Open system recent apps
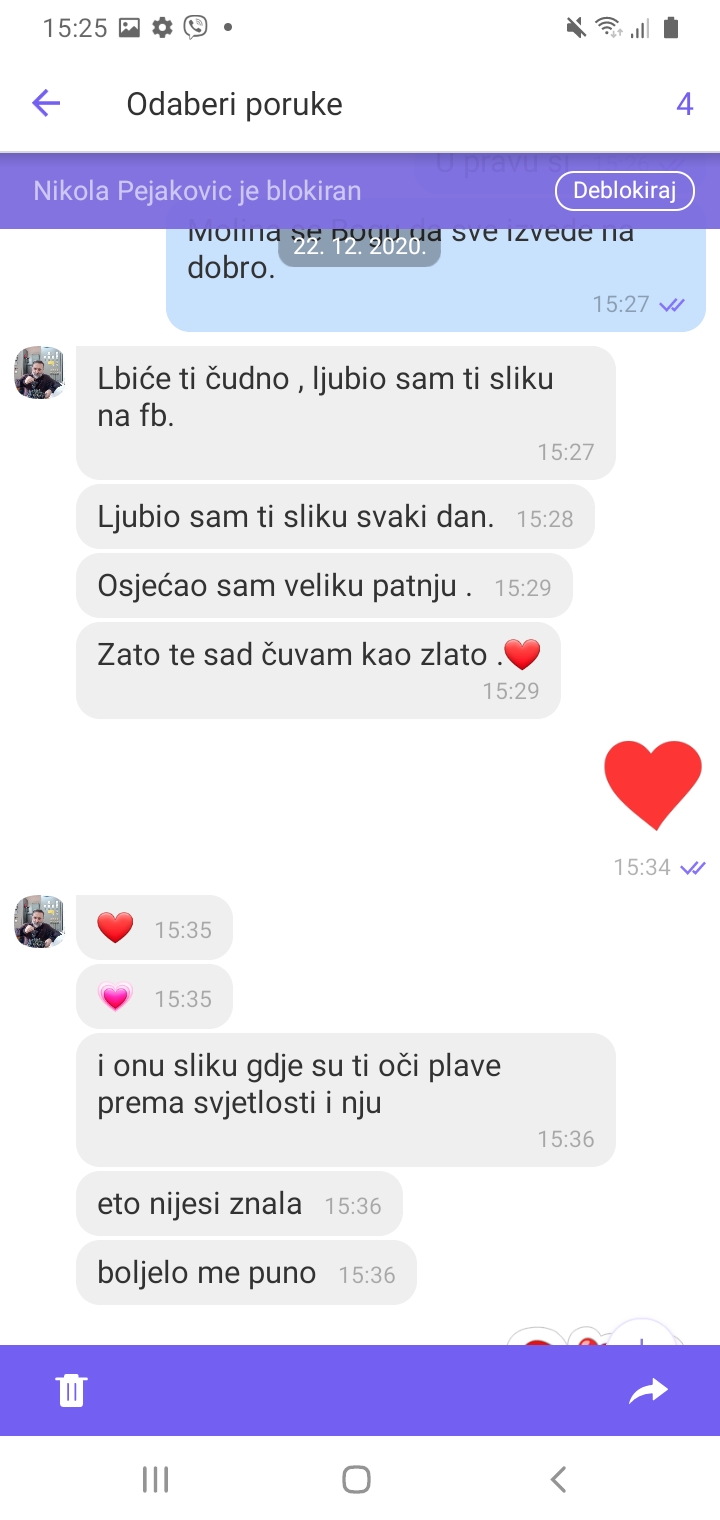The image size is (720, 1520). pos(155,1479)
